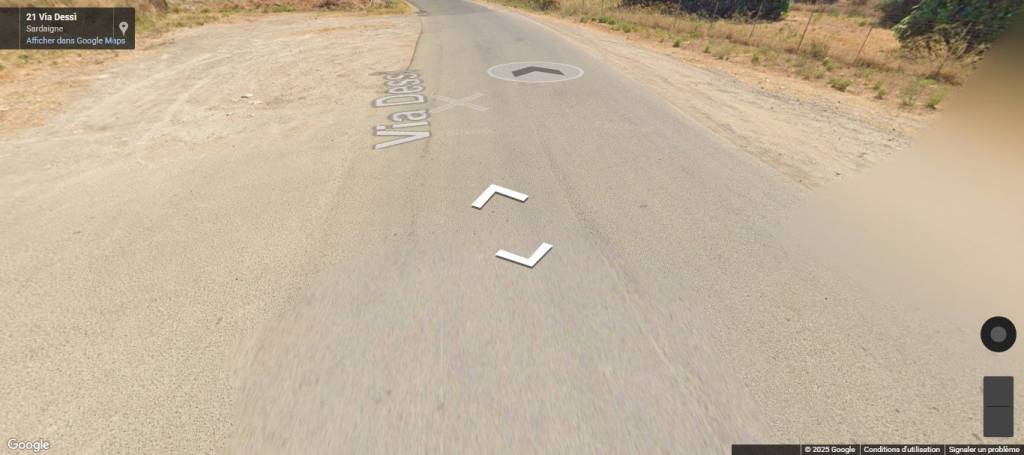Select Signaler un problème

pyautogui.click(x=983, y=450)
